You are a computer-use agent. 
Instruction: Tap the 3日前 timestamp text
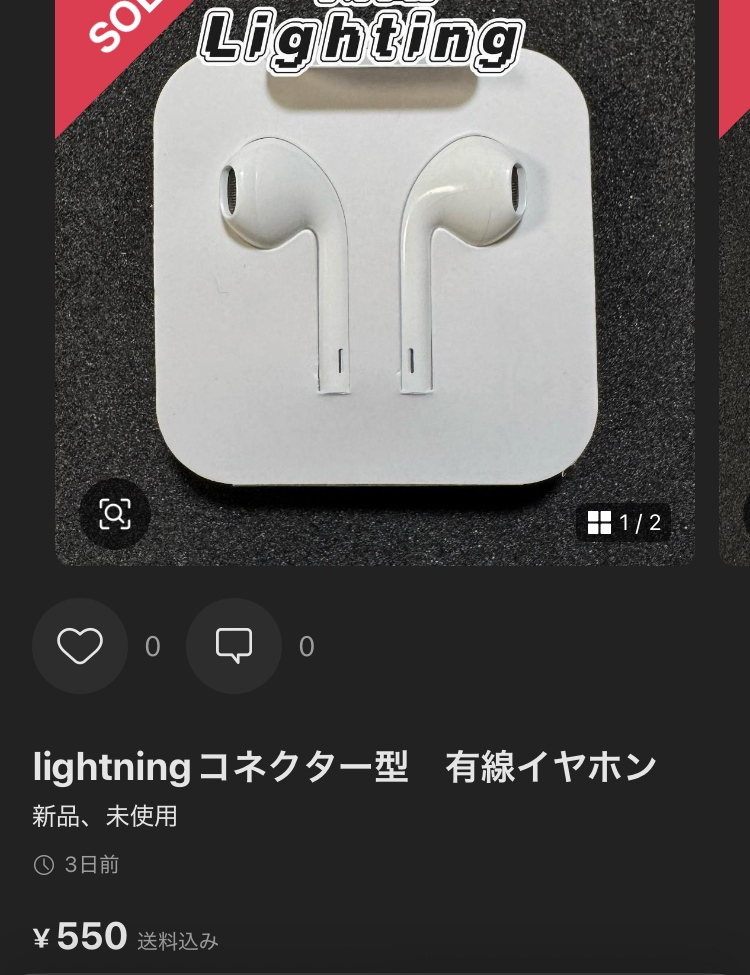(91, 864)
